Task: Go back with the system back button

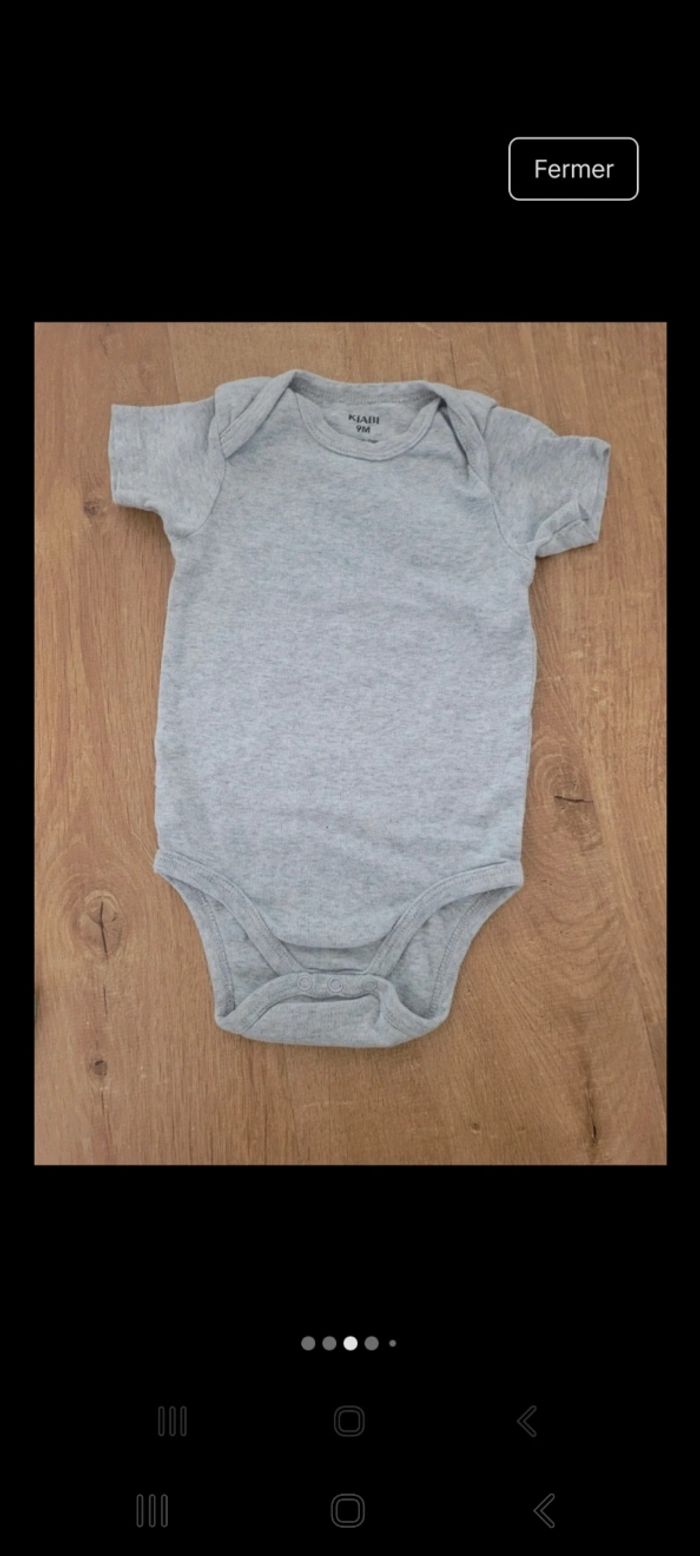Action: [544, 1510]
